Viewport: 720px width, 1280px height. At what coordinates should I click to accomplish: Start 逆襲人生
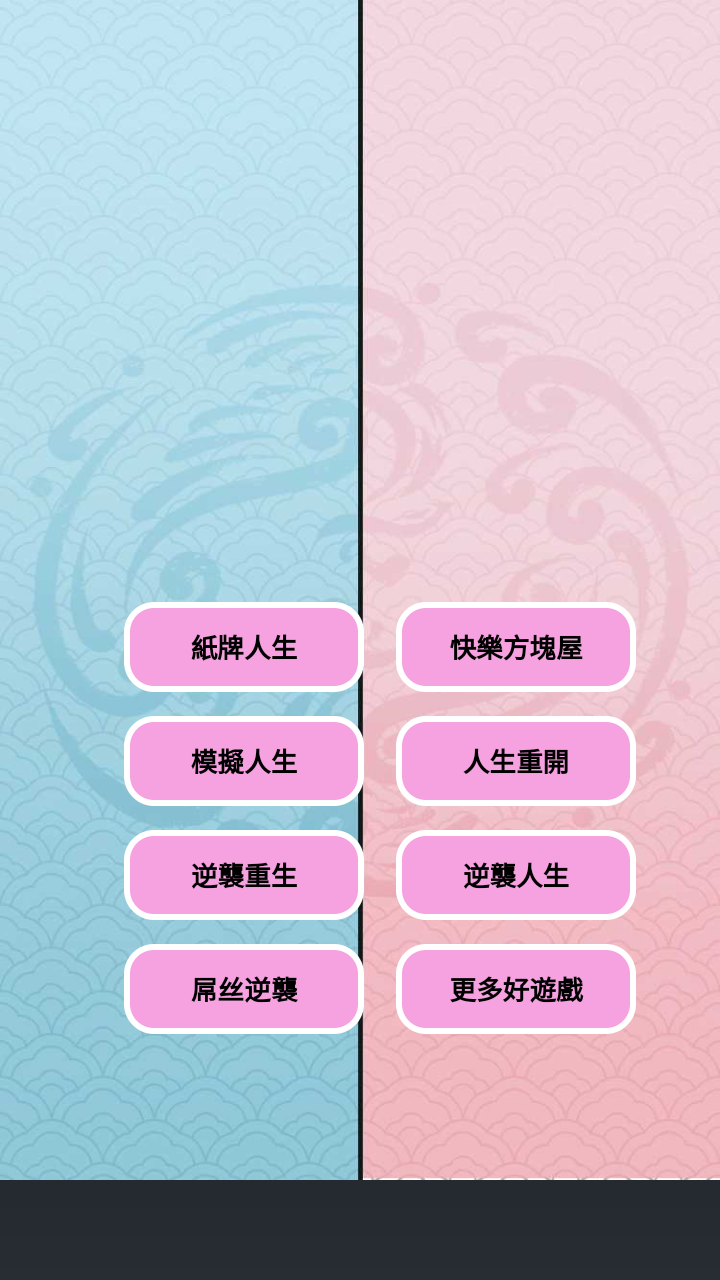click(x=516, y=875)
